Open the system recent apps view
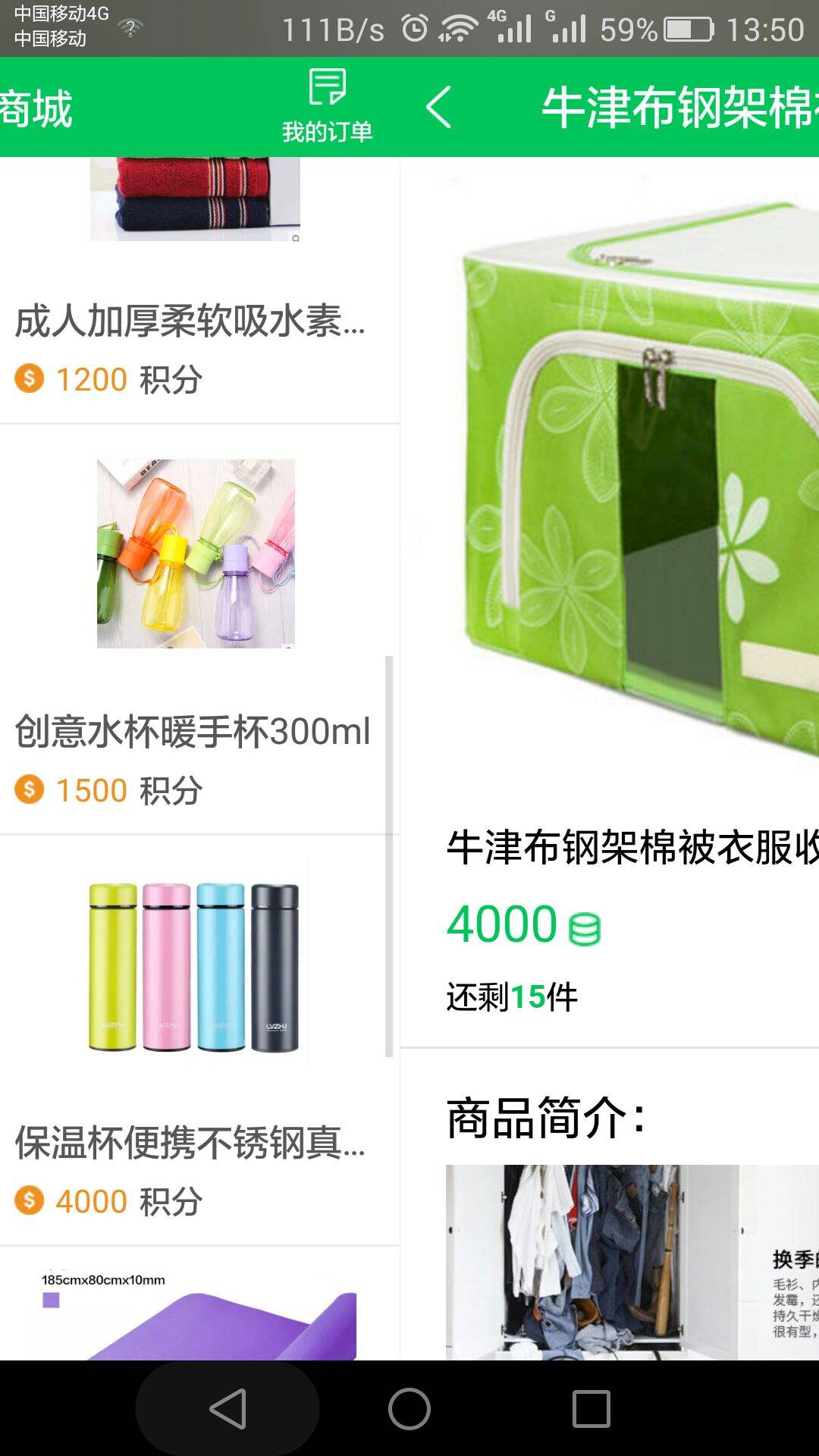 pyautogui.click(x=591, y=1409)
